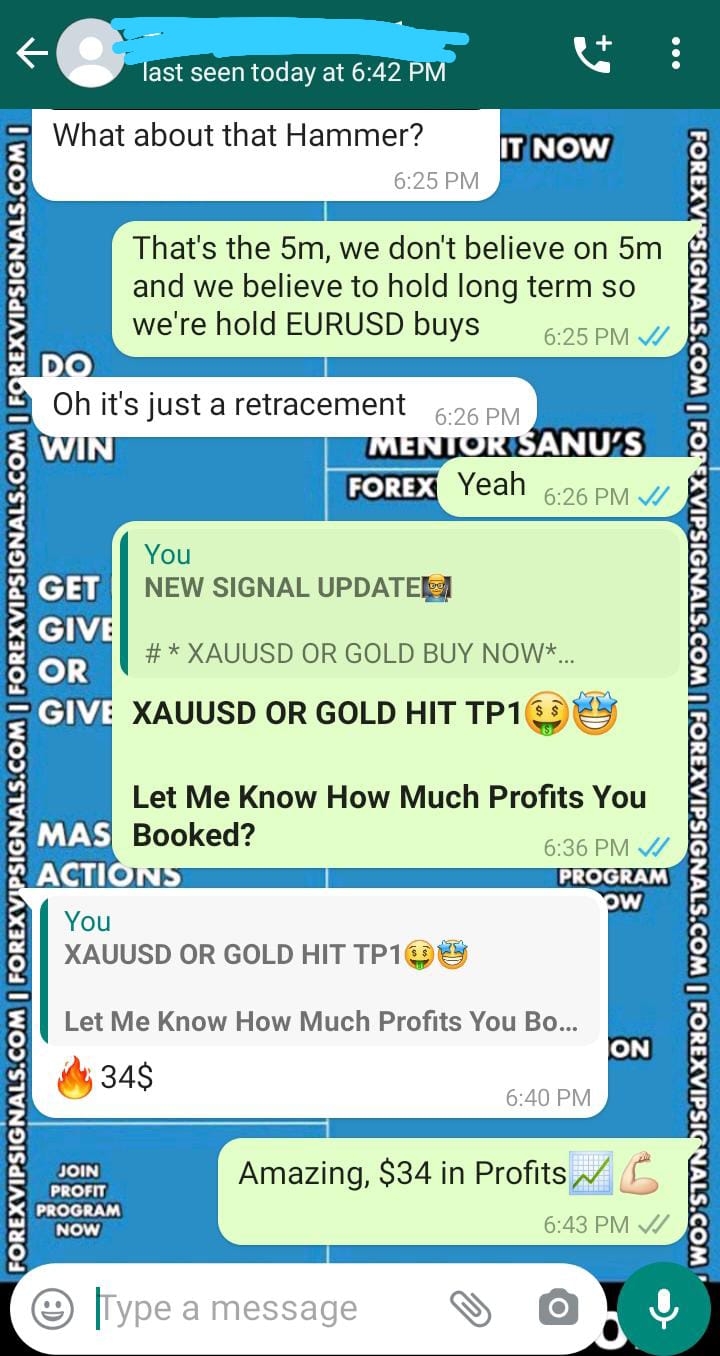Jump to quoted XAUUSD HIT TP1 message

[x=320, y=970]
